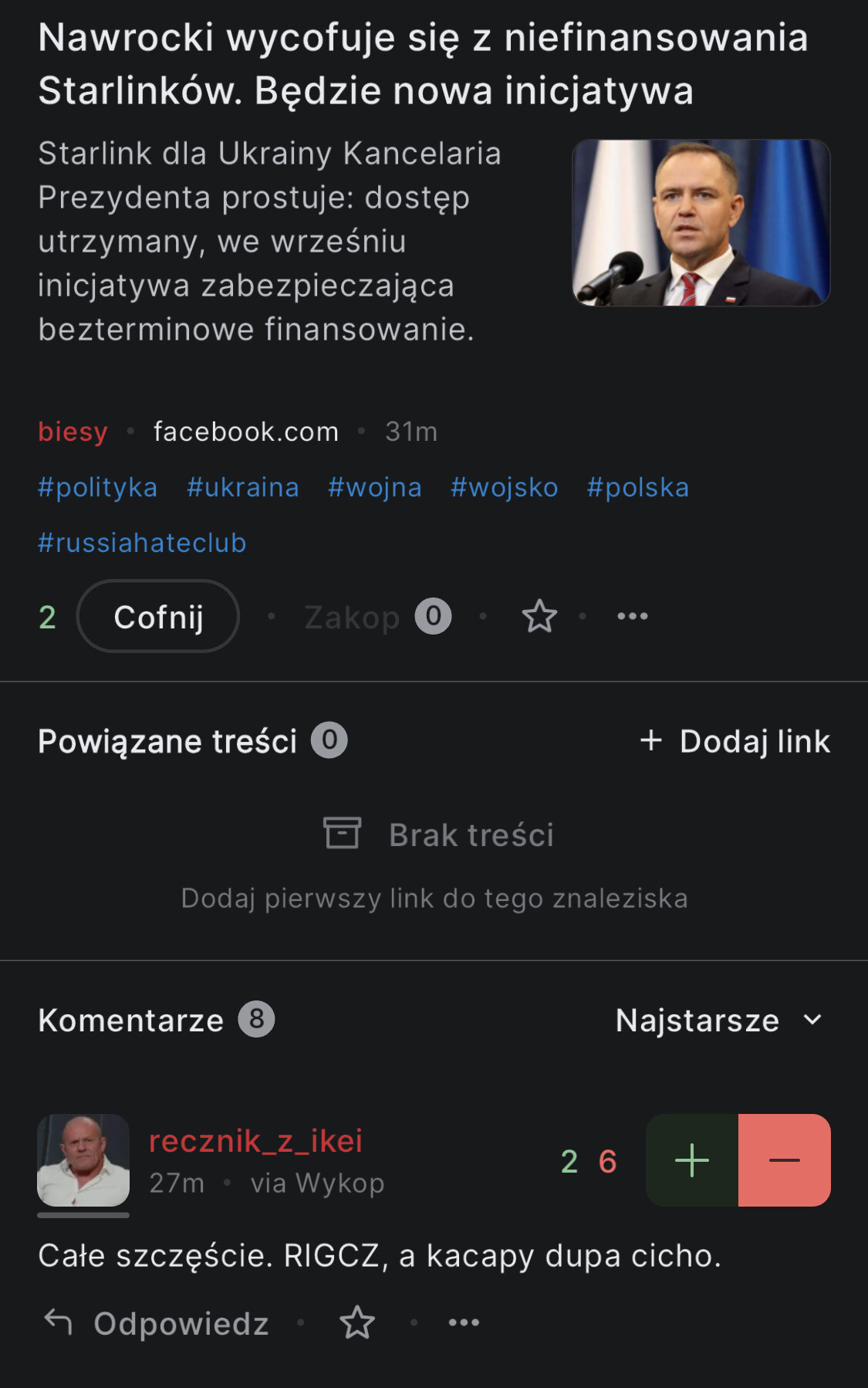Add the article to favorites with star
Image resolution: width=868 pixels, height=1388 pixels.
click(539, 616)
